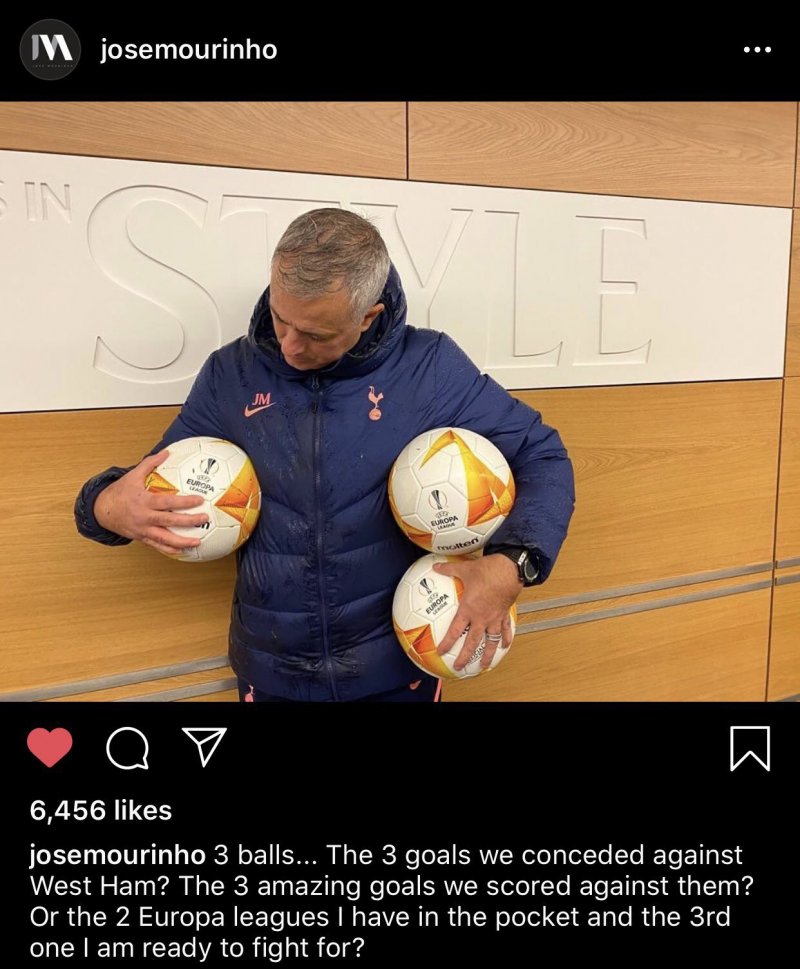This screenshot has height=969, width=800.
Task: Unlike the post with the heart icon
Action: [x=49, y=747]
